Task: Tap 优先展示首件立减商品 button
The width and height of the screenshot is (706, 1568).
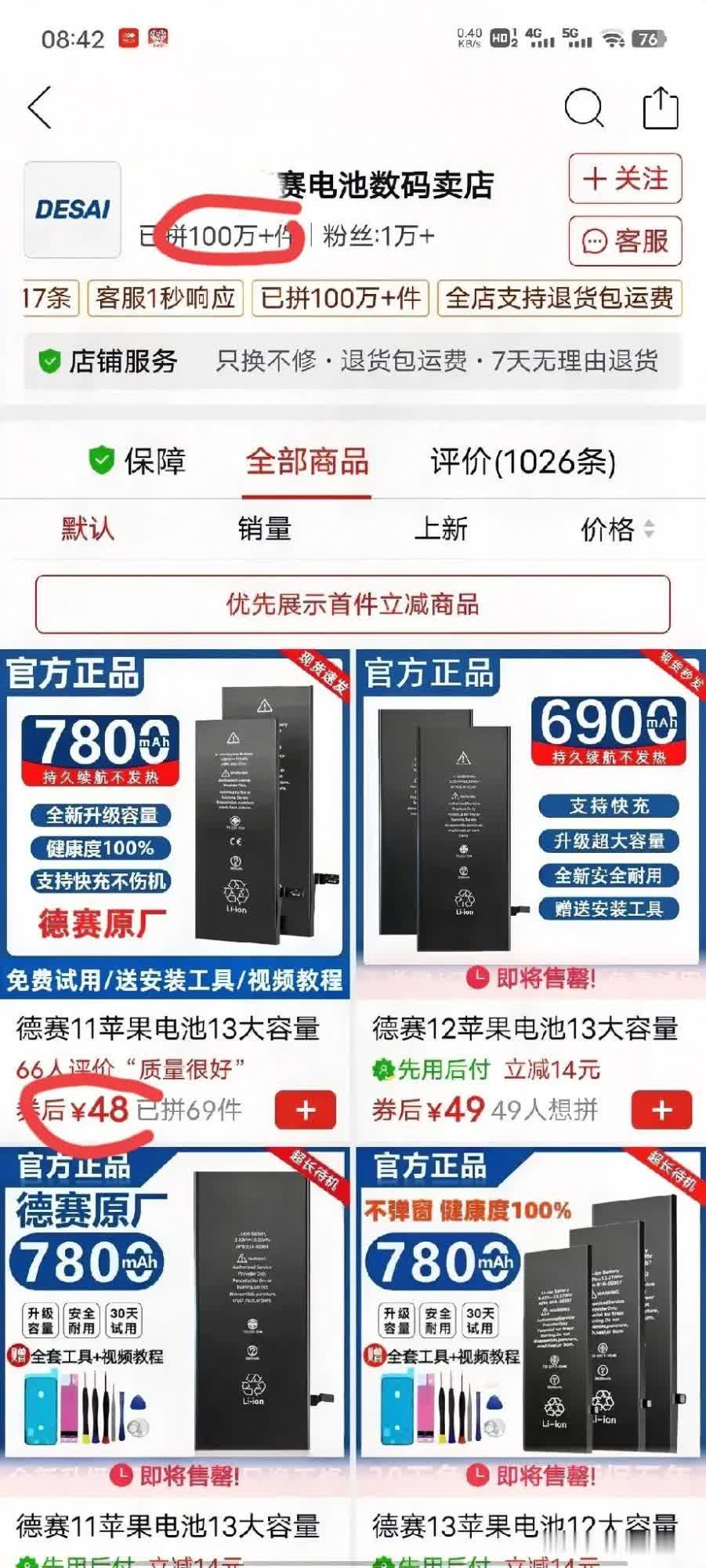Action: 353,604
